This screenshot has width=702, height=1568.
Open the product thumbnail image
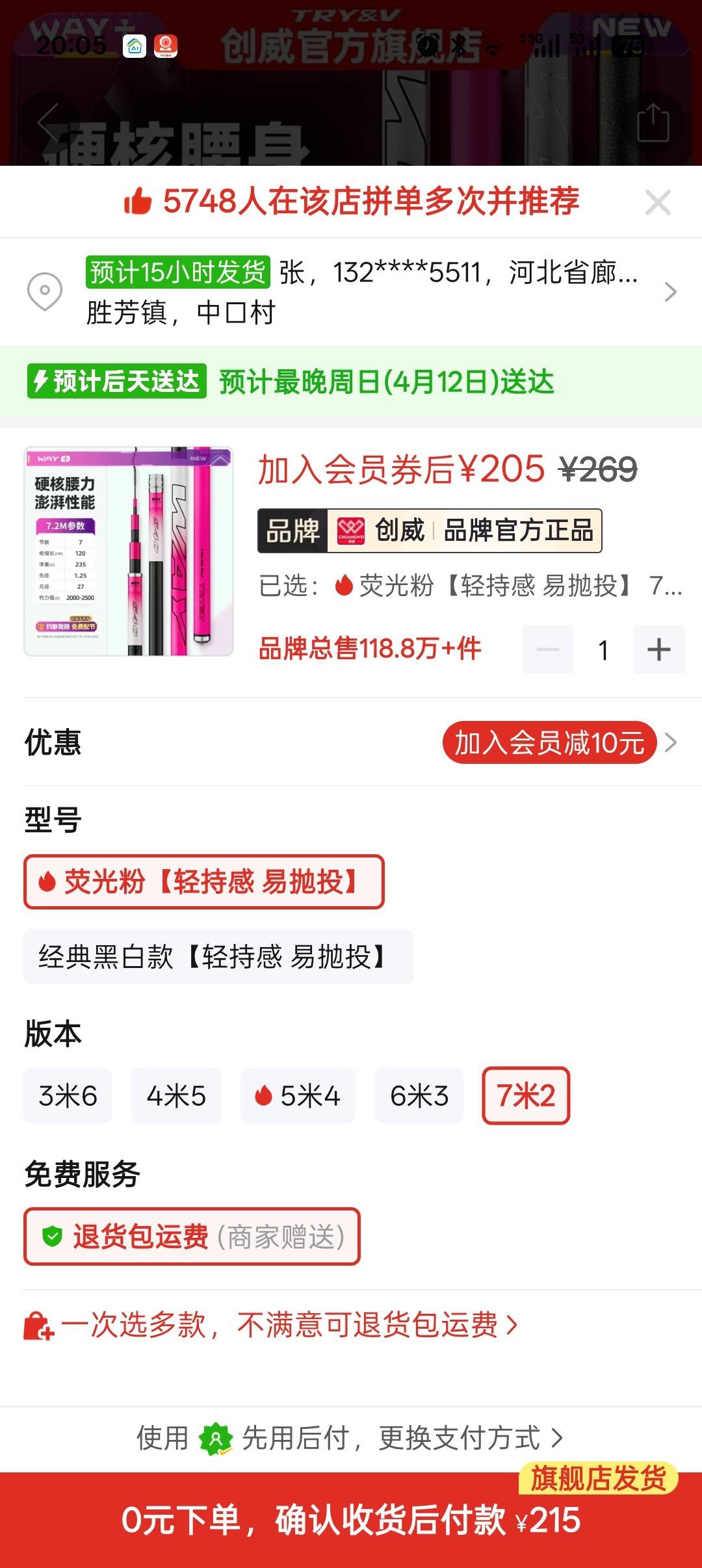pyautogui.click(x=129, y=551)
